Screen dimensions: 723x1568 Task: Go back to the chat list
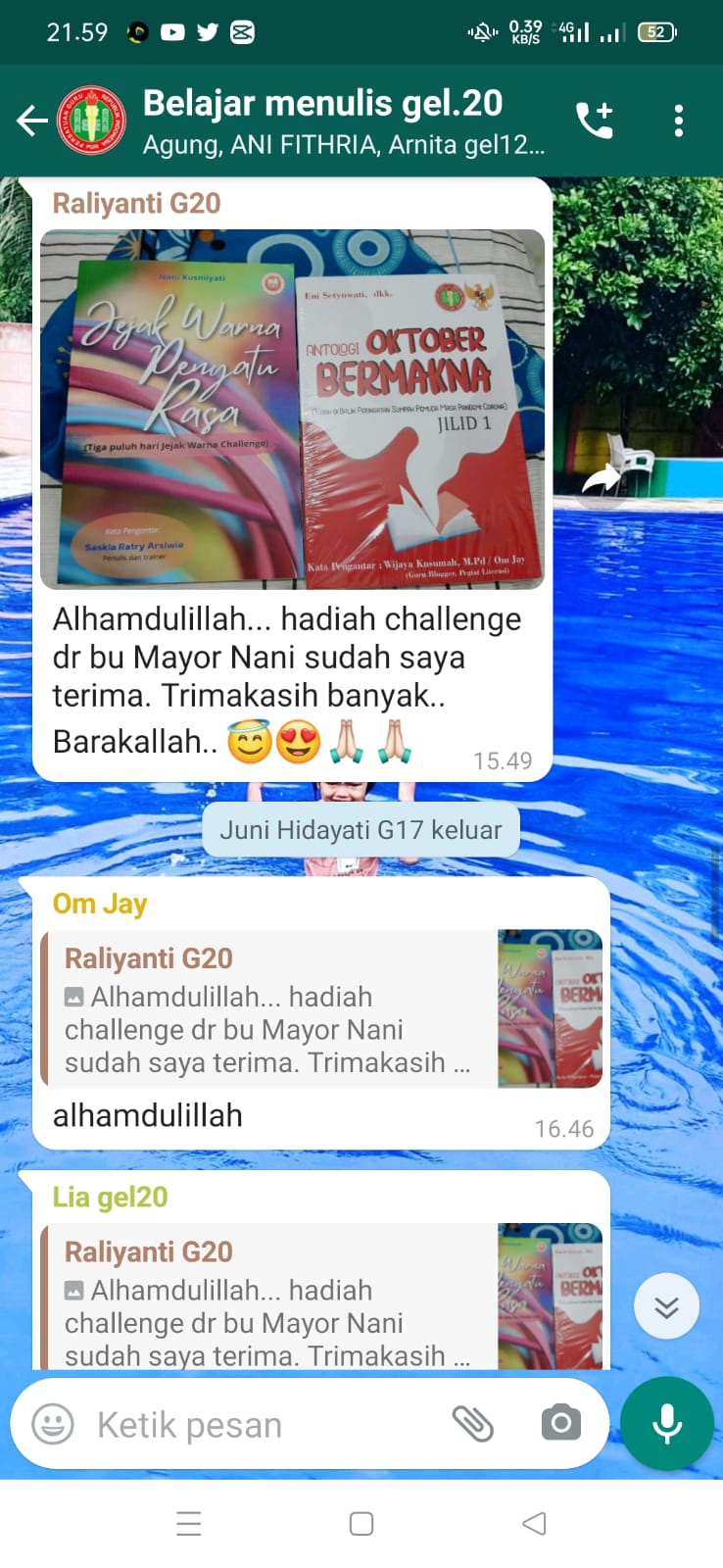(x=32, y=121)
